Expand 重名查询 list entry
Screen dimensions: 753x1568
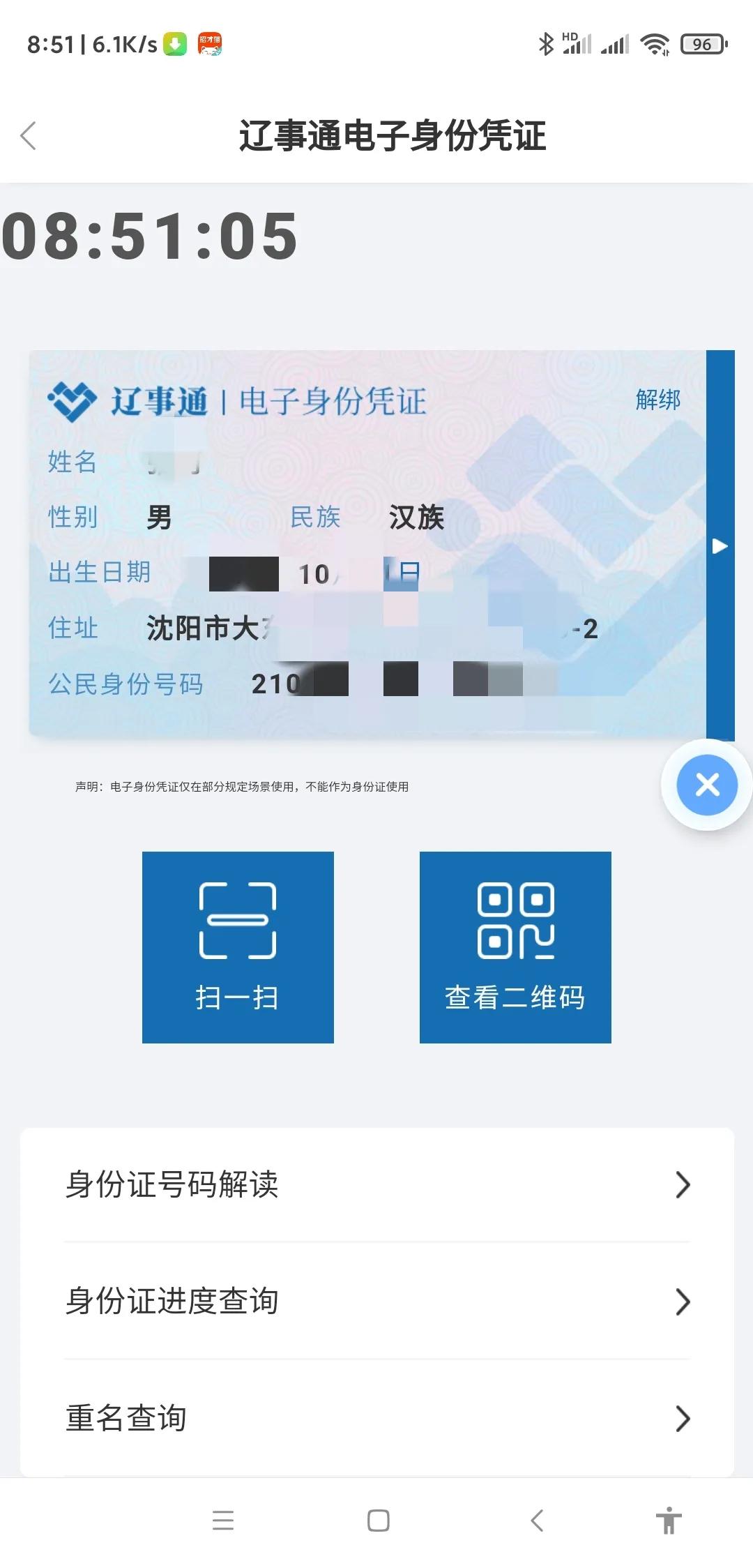(x=376, y=1418)
